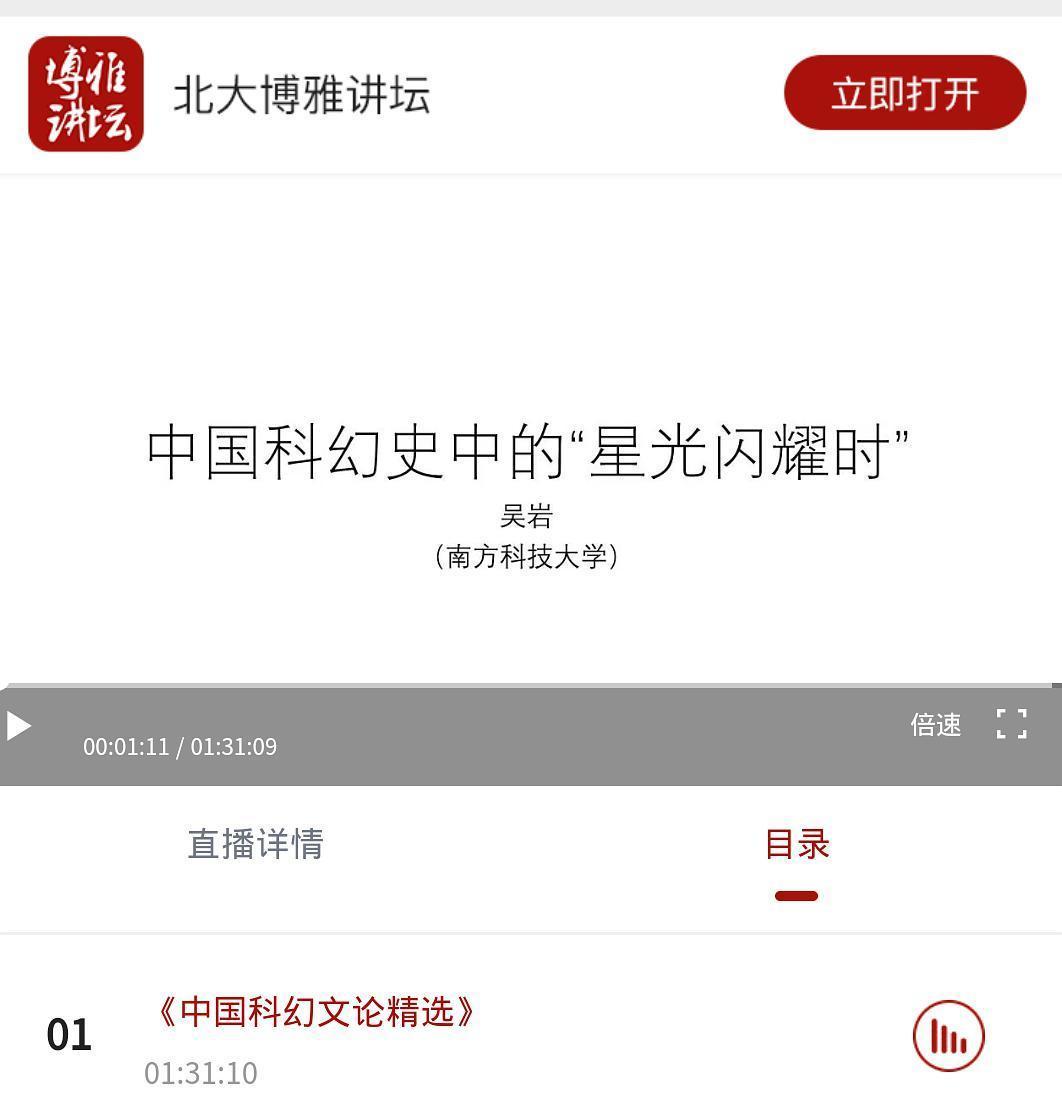Open episode 01 《中国科幻文论精选》
1062x1106 pixels.
pos(316,1012)
